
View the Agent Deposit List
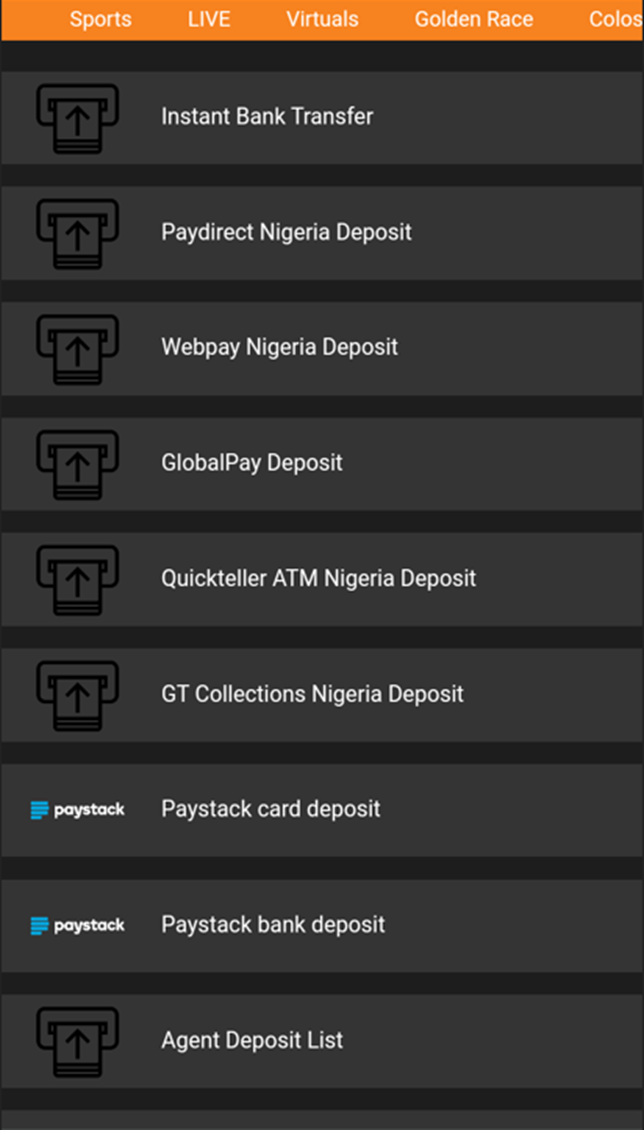pos(252,1040)
